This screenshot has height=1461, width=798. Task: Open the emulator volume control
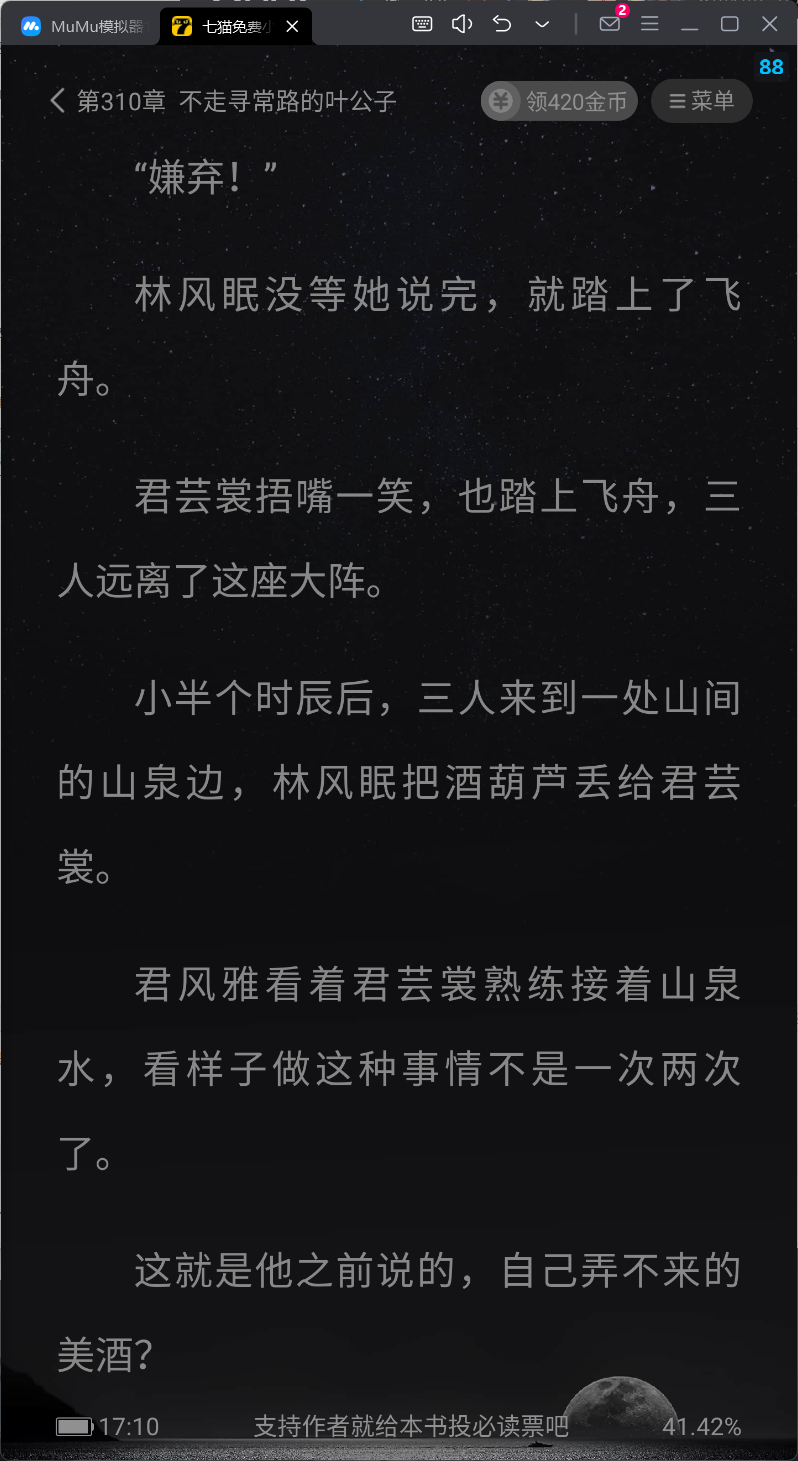[461, 24]
